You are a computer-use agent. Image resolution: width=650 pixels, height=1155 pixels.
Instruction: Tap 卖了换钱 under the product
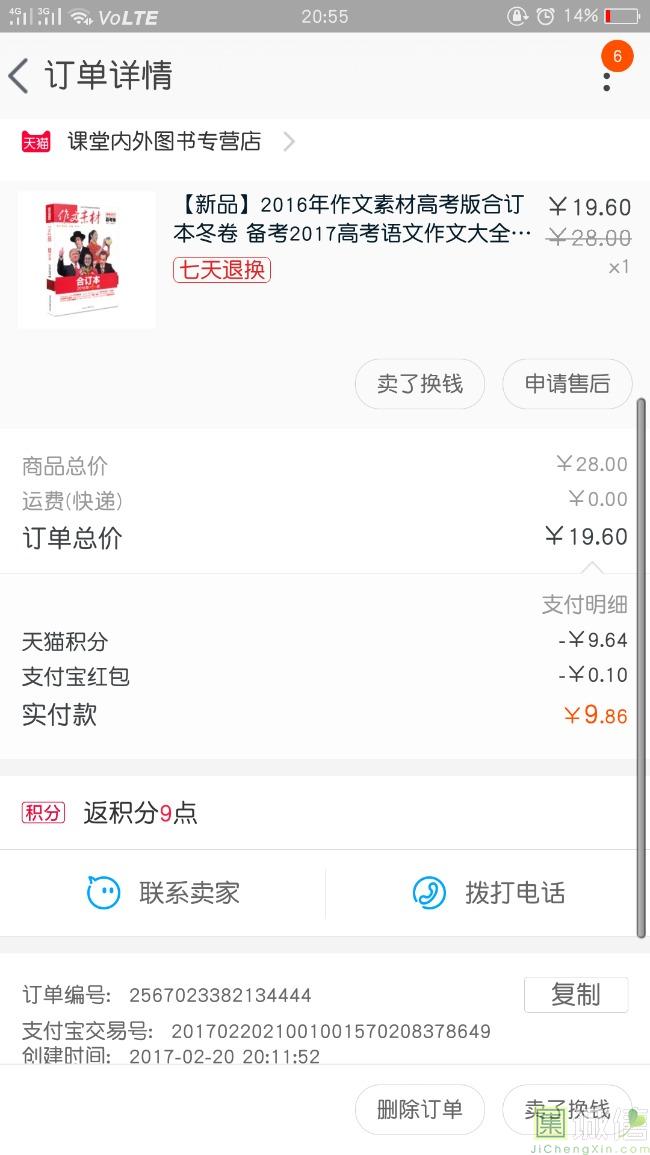(x=420, y=384)
